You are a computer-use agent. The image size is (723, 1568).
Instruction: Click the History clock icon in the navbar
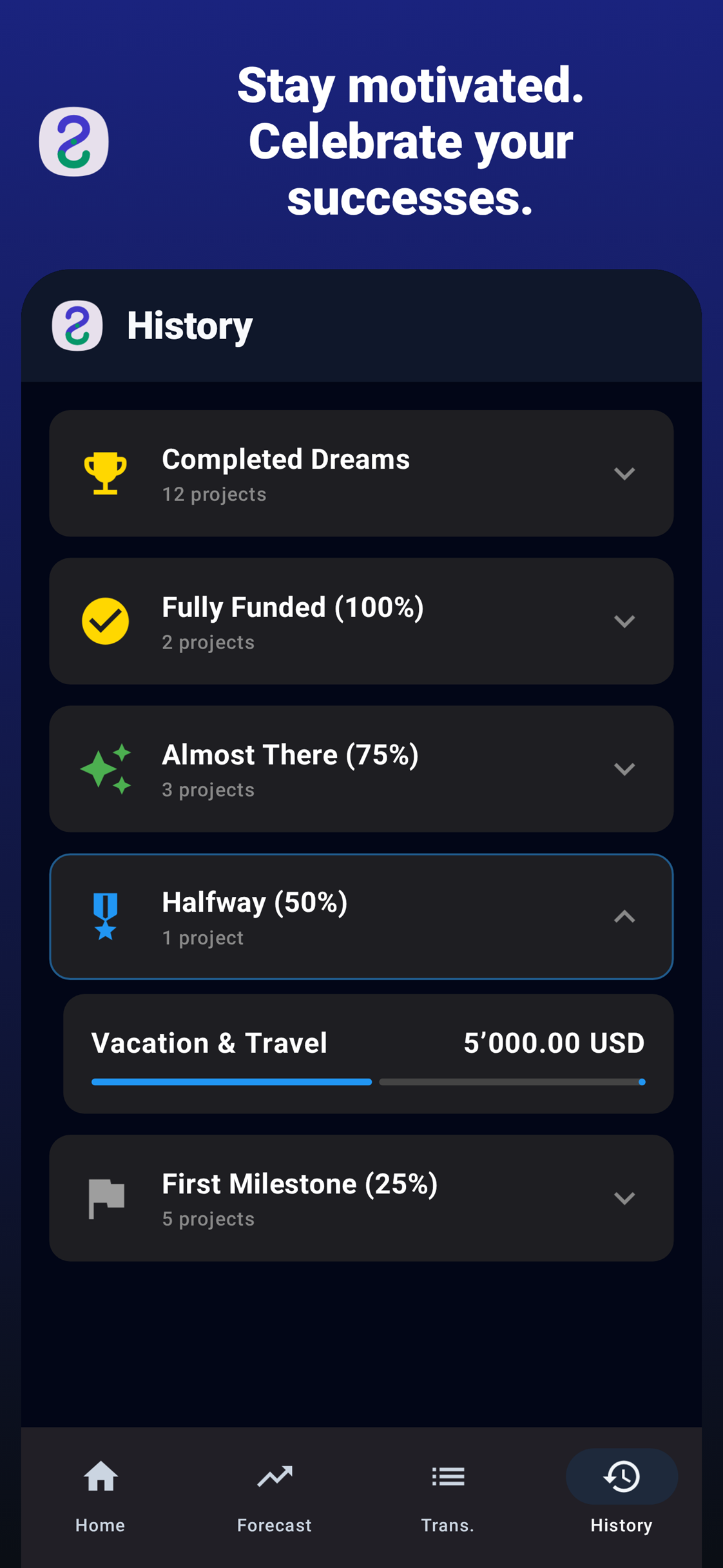point(621,1476)
